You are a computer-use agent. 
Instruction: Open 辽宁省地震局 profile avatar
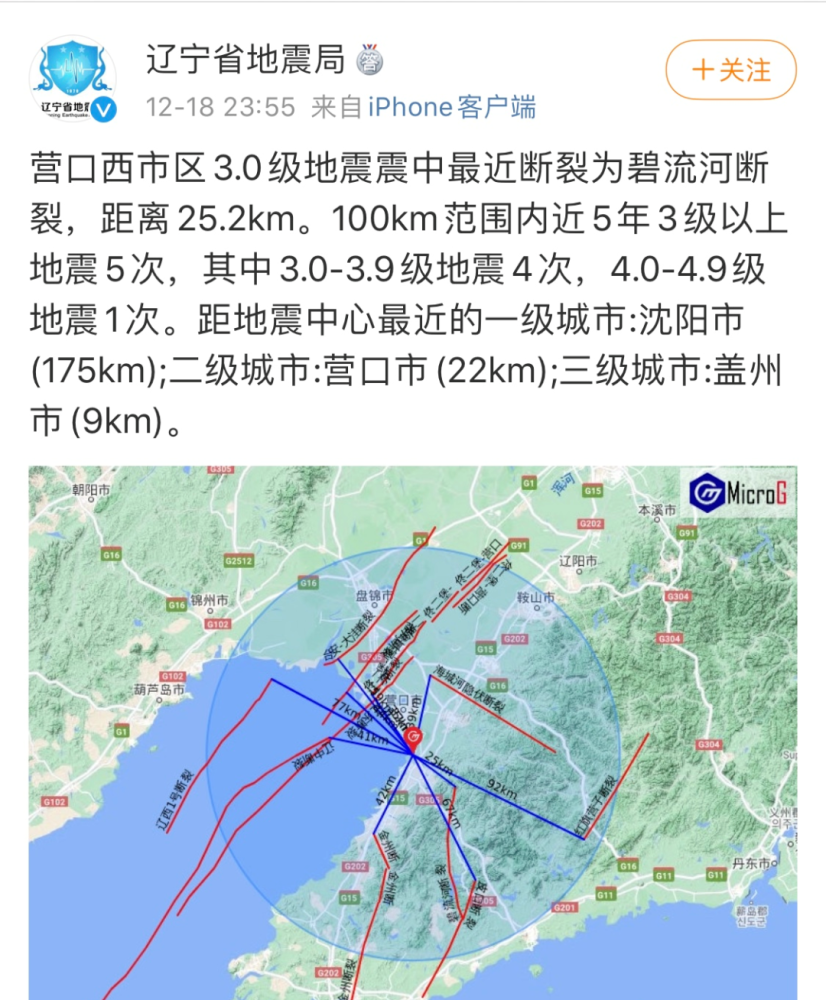point(74,78)
